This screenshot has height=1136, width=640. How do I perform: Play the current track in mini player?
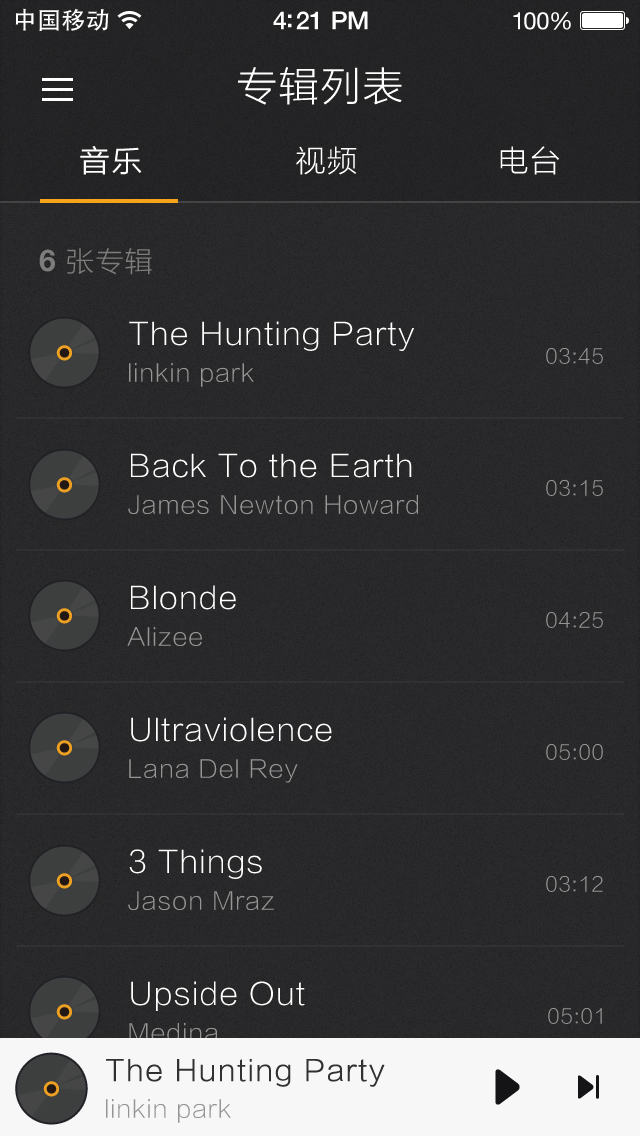(507, 1087)
